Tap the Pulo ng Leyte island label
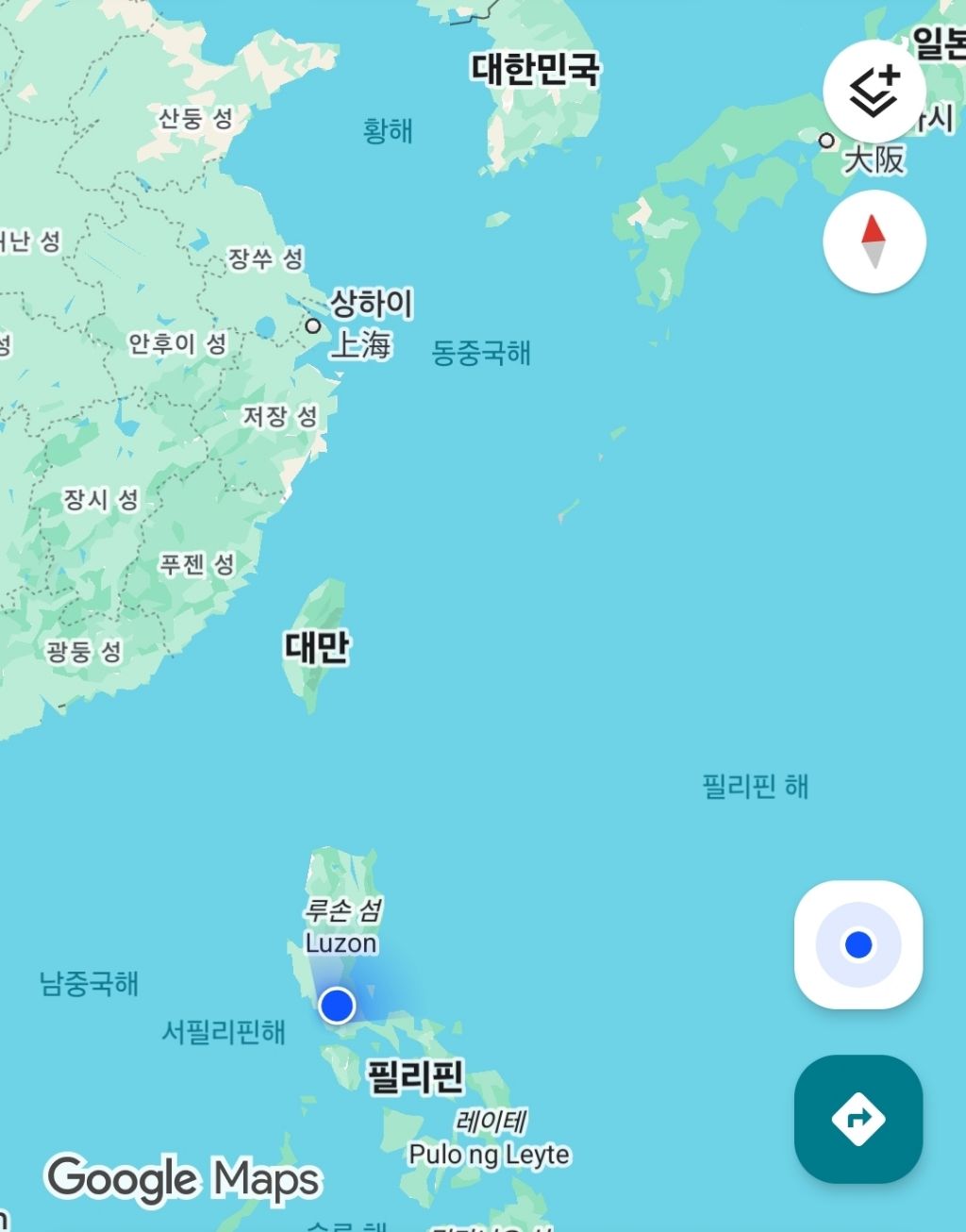Screen dimensions: 966x1232 pyautogui.click(x=488, y=1154)
